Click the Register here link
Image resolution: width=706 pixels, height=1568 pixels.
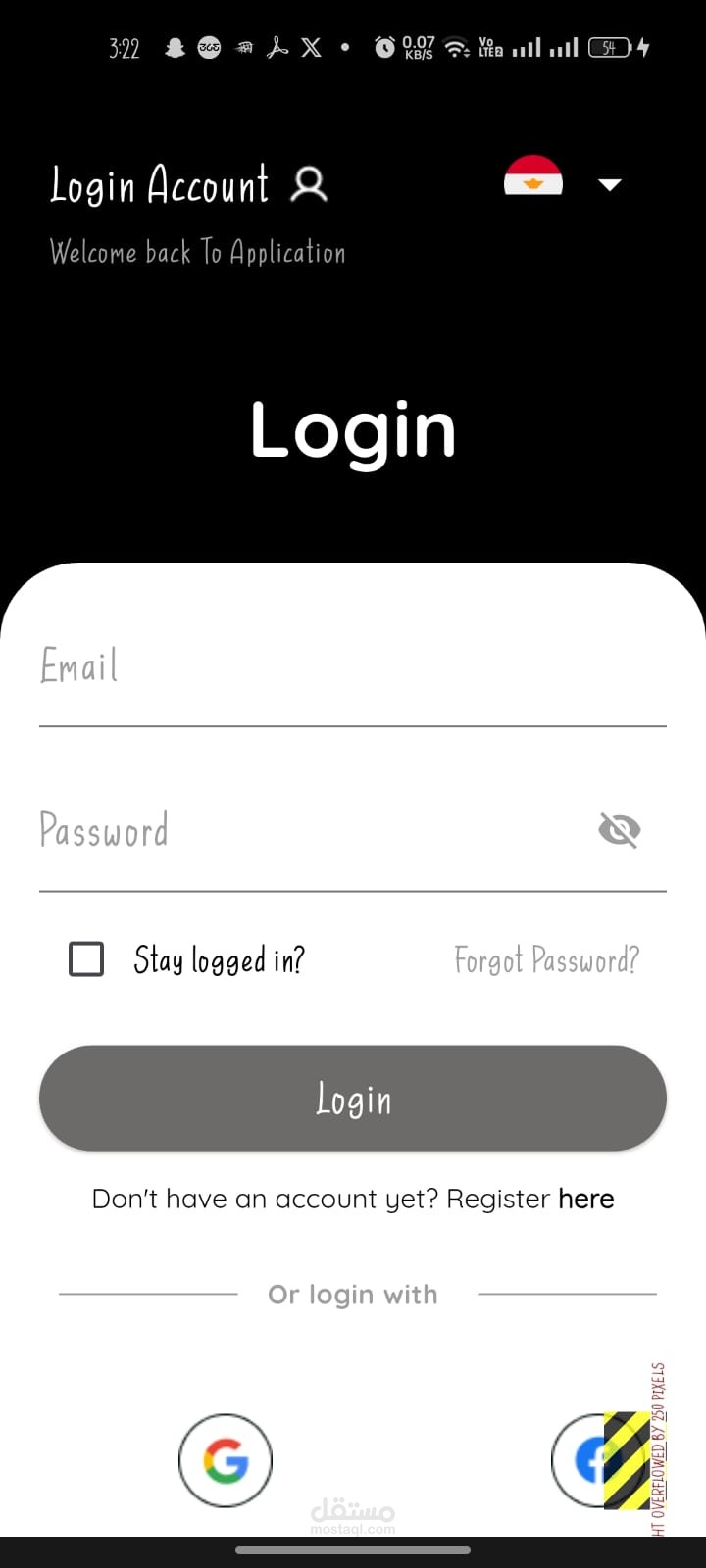[585, 1198]
